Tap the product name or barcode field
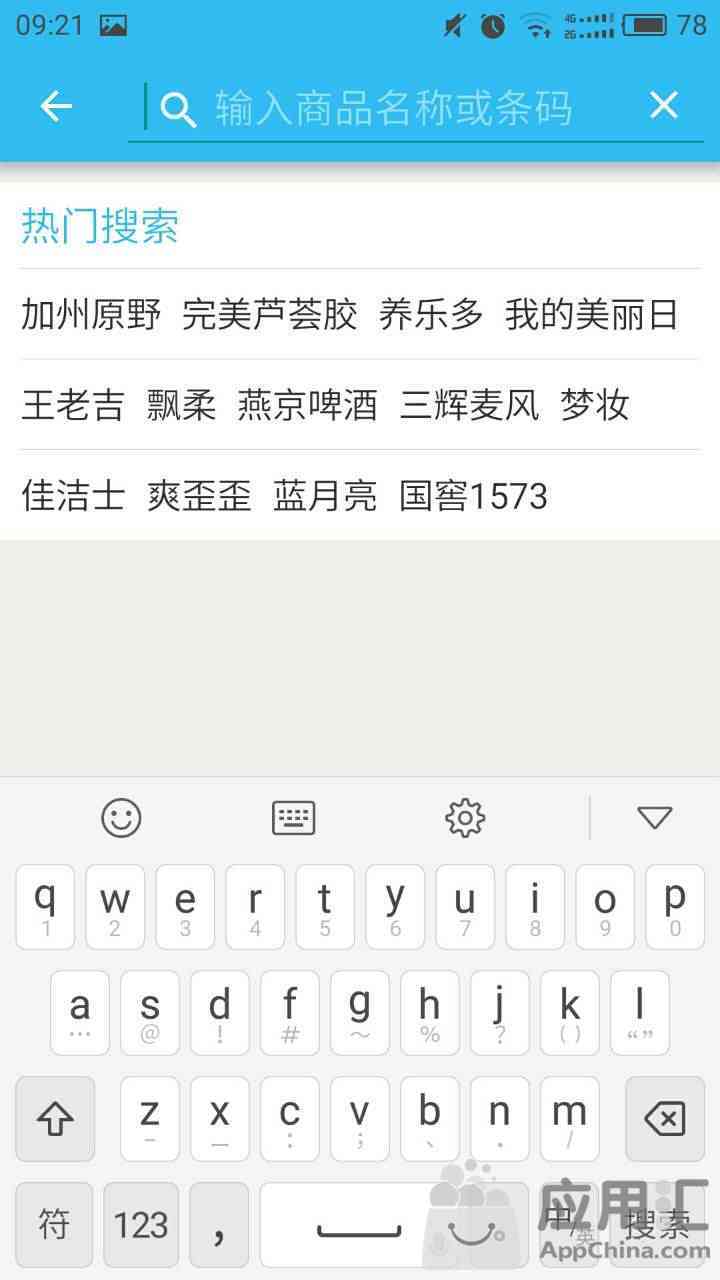This screenshot has height=1280, width=720. pyautogui.click(x=394, y=108)
